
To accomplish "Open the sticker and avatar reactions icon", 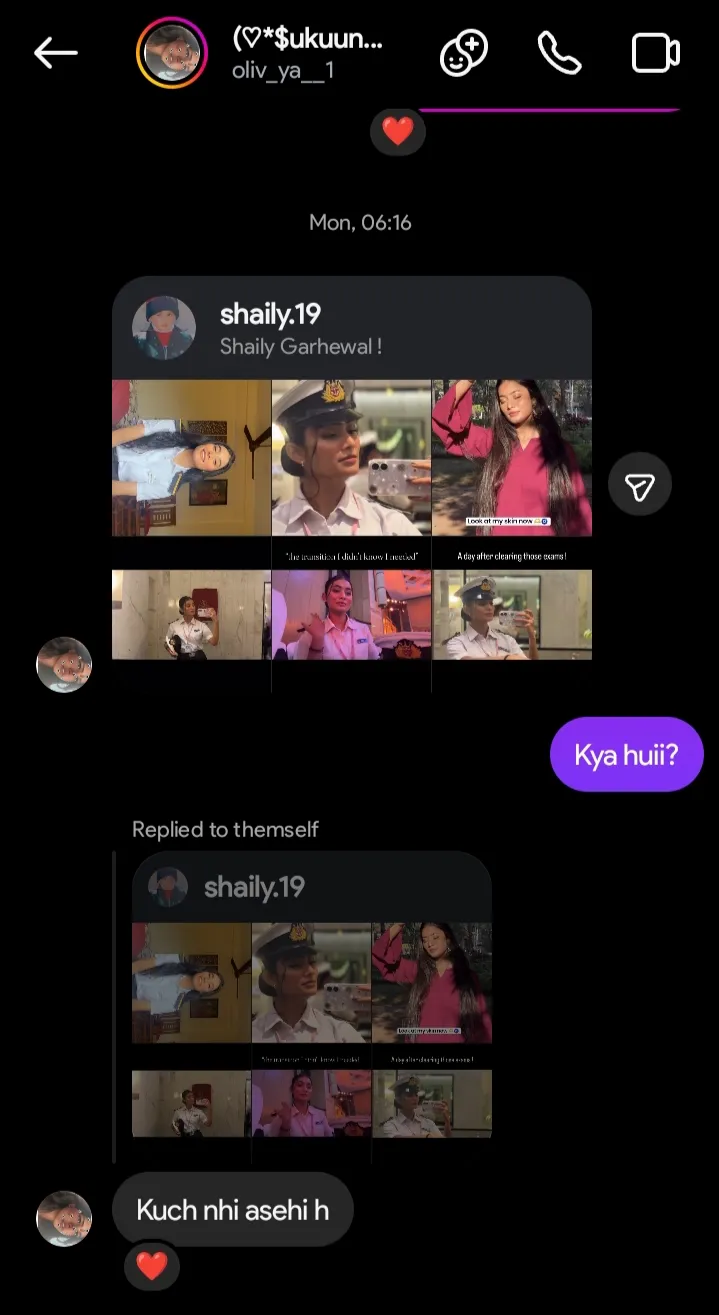I will tap(464, 53).
